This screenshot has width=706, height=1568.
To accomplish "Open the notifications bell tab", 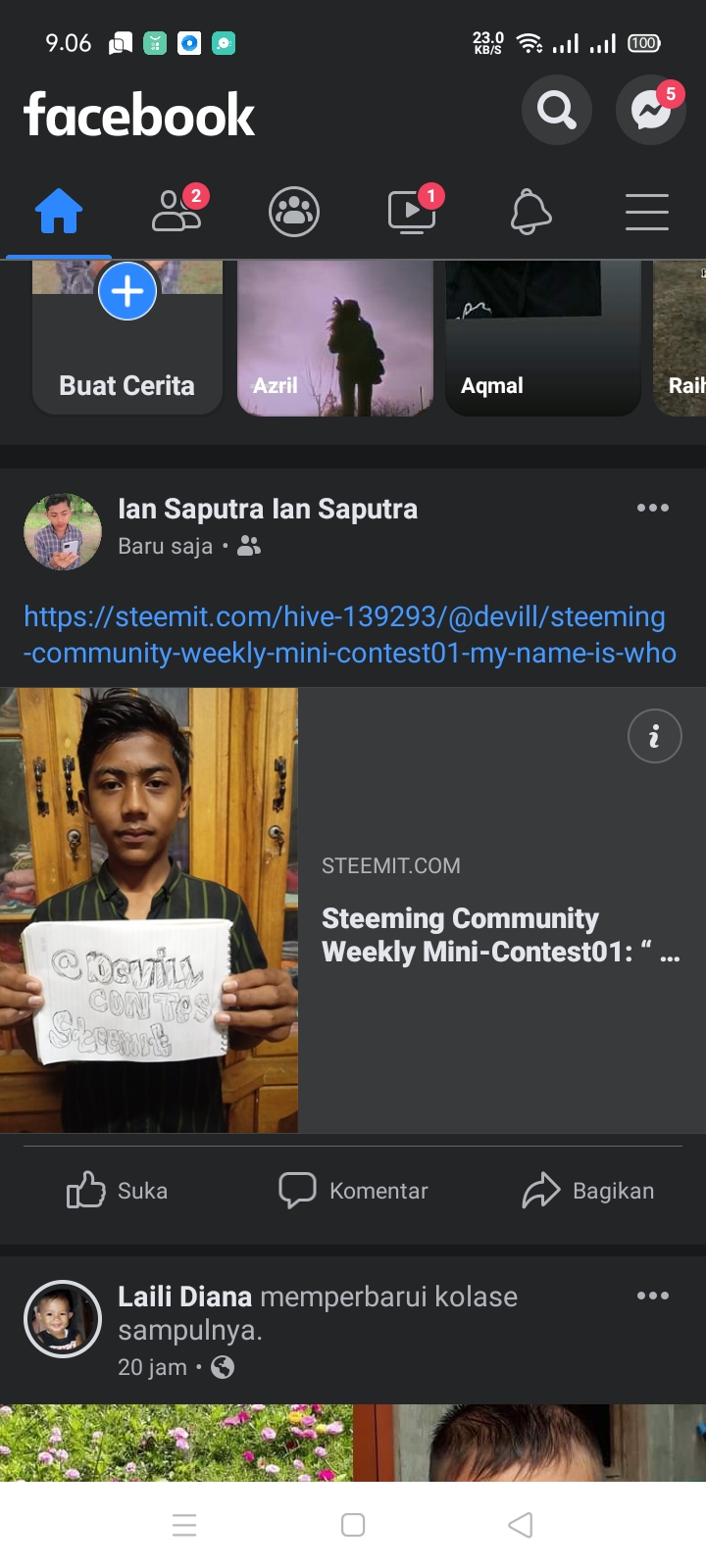I will pos(530,212).
